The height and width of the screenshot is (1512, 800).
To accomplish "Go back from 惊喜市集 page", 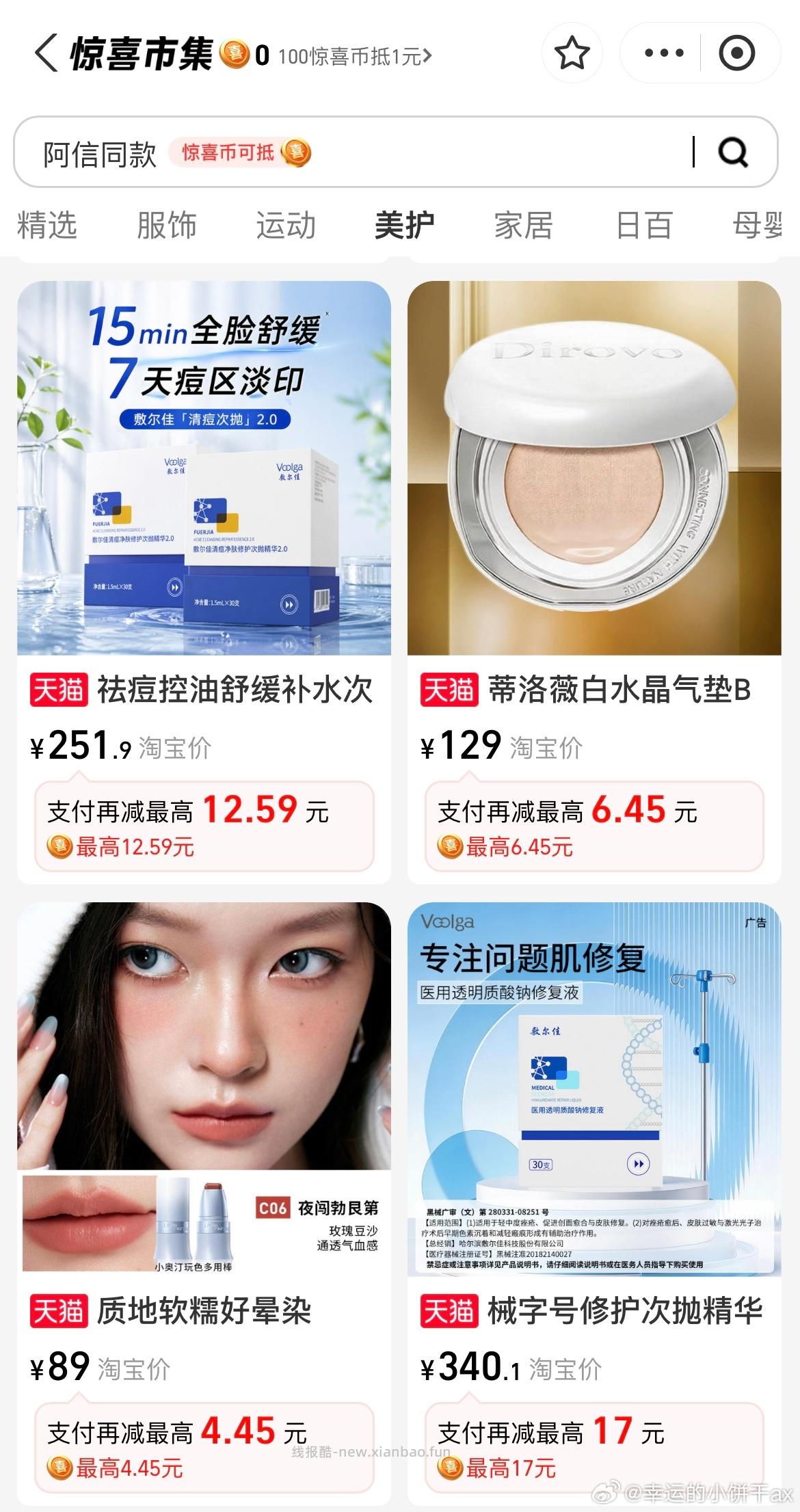I will (x=46, y=54).
